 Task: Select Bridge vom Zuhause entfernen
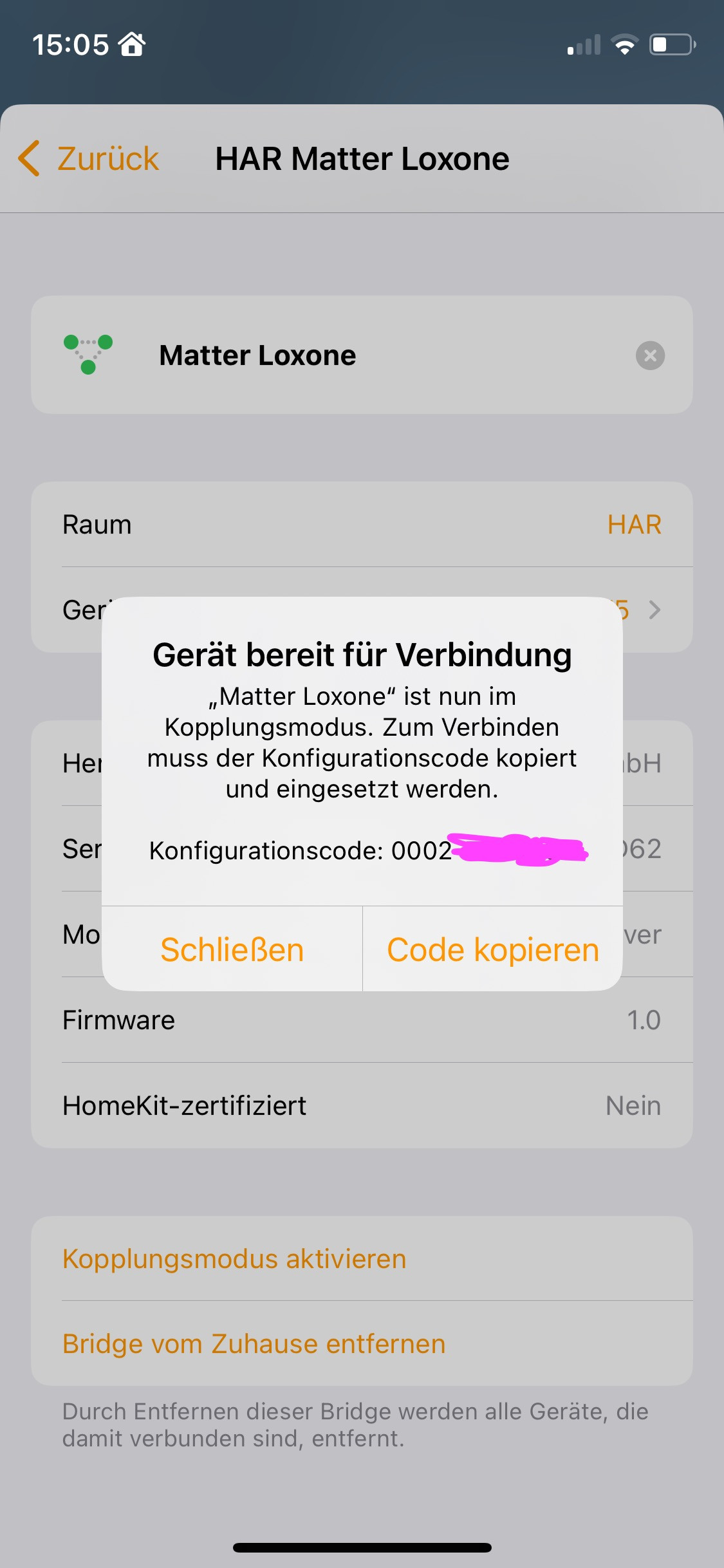coord(254,1344)
